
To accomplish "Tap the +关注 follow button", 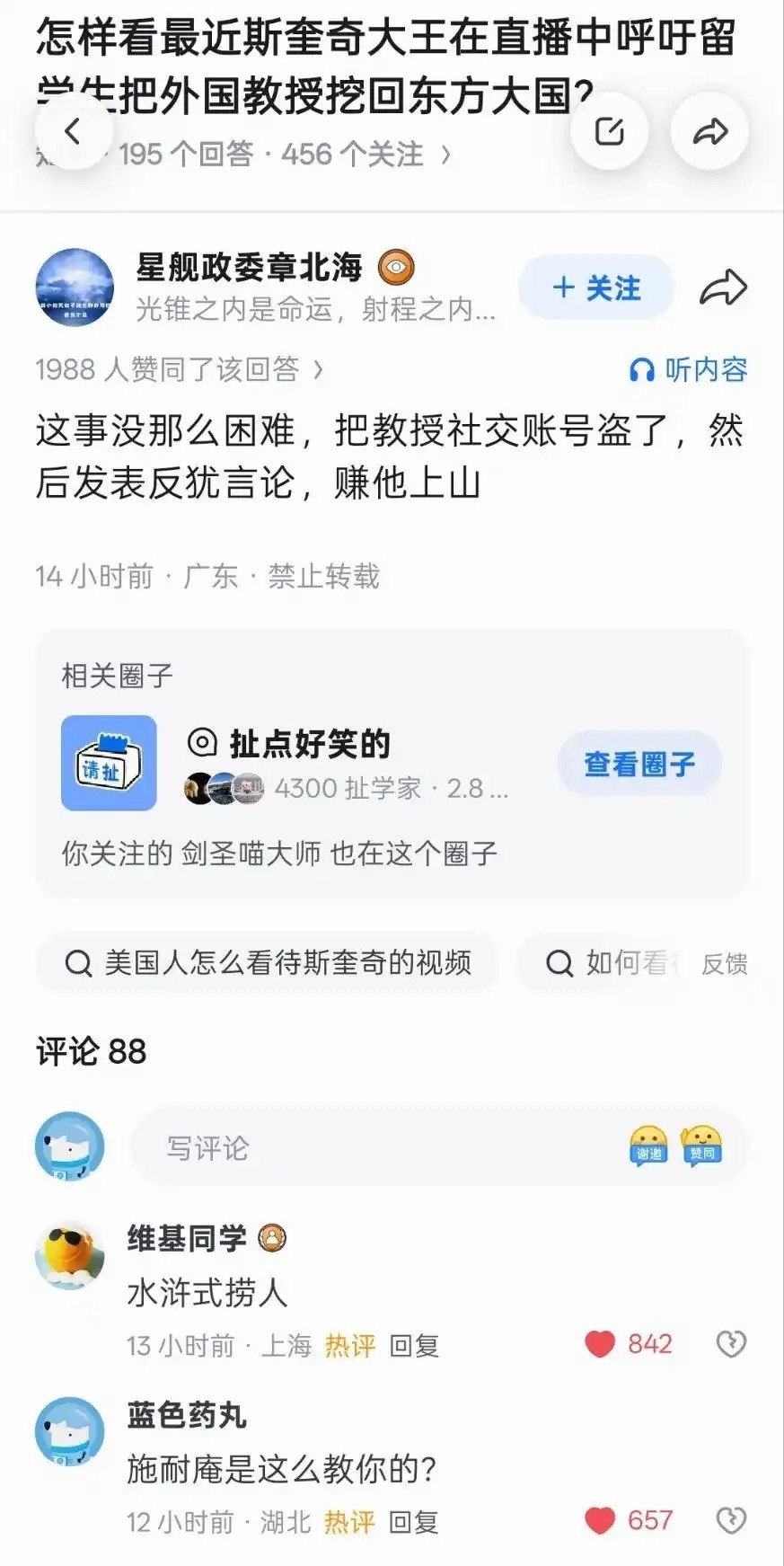I will coord(595,288).
